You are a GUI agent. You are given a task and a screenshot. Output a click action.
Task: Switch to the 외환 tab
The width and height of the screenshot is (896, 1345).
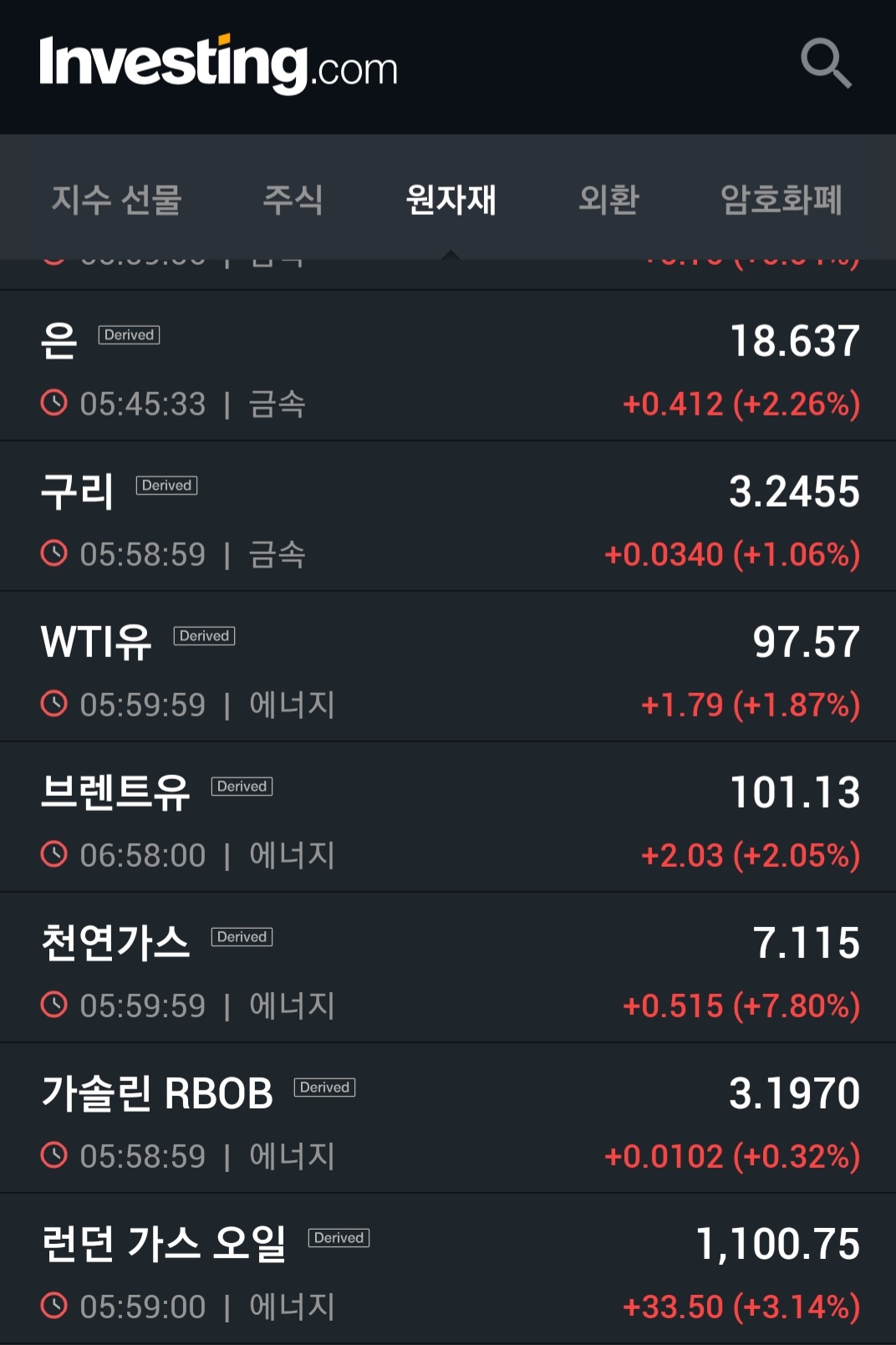click(608, 199)
